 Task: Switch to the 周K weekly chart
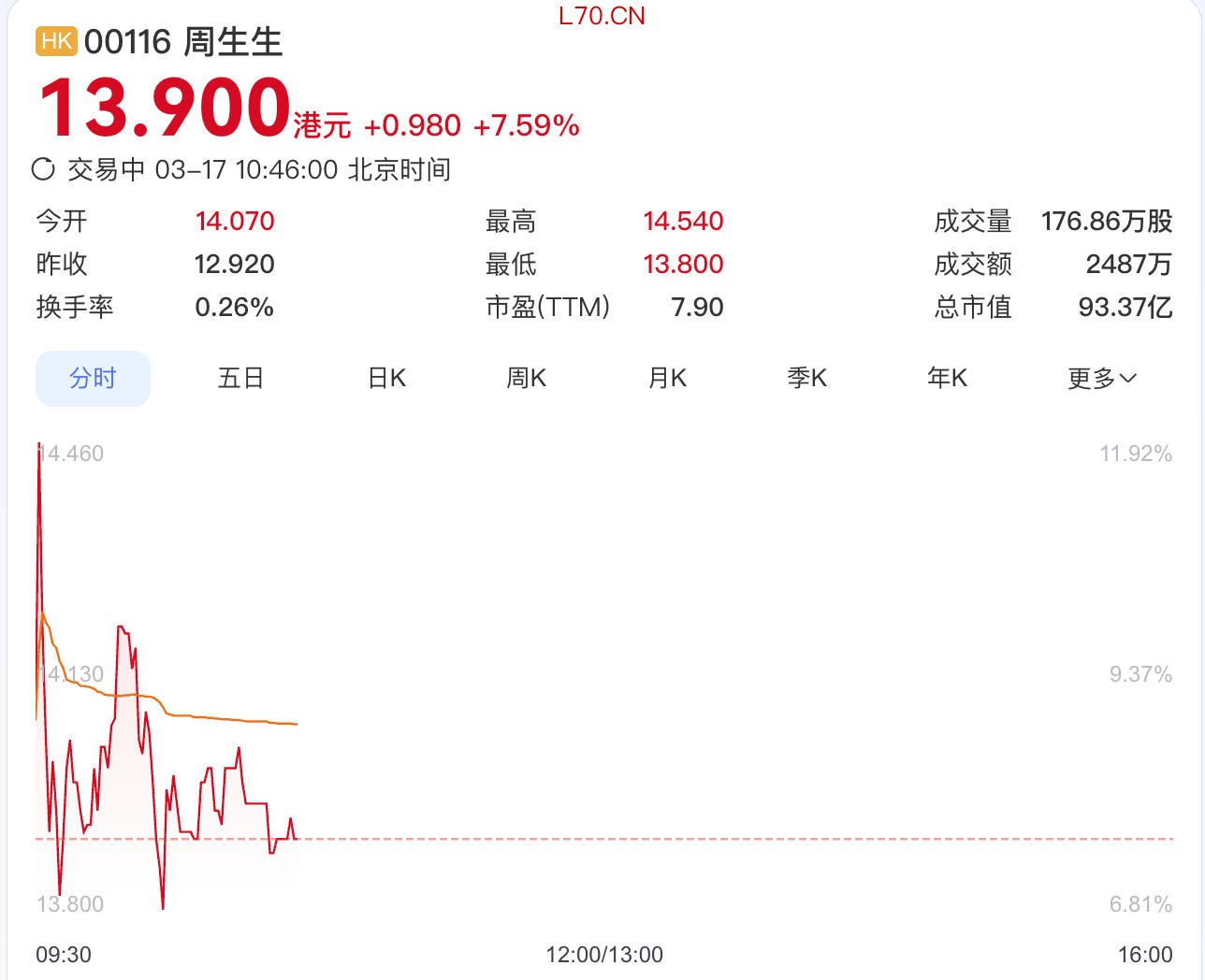pos(526,379)
